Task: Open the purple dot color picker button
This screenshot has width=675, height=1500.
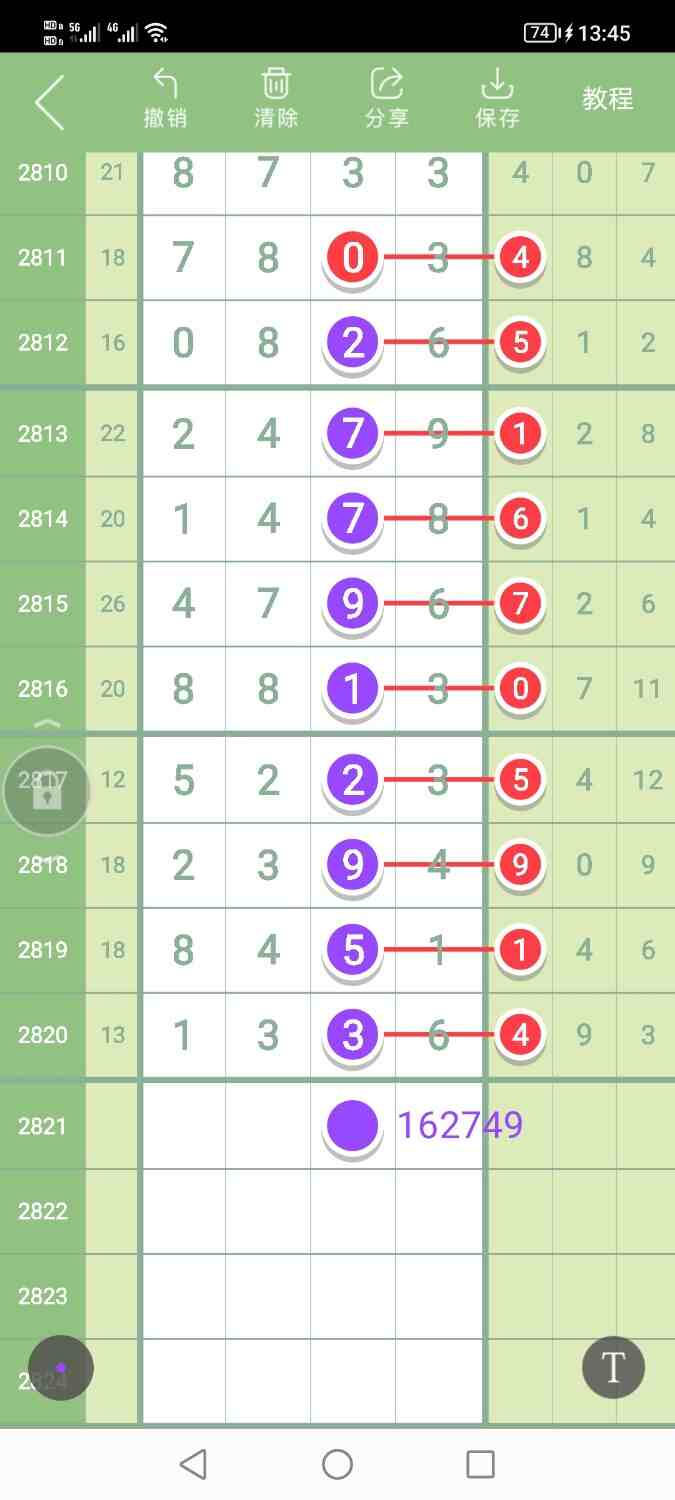Action: [x=61, y=1367]
